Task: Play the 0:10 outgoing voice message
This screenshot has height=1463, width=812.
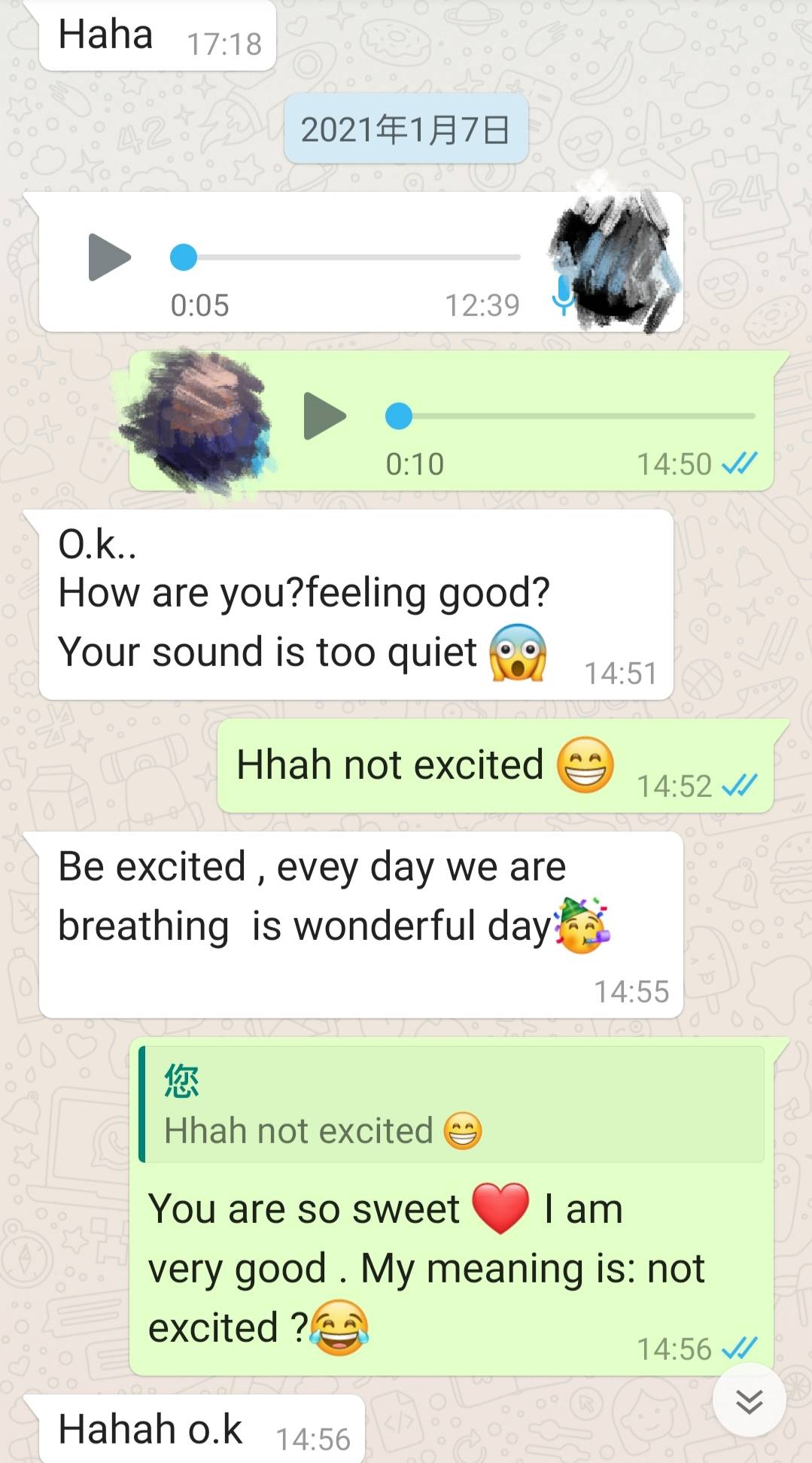Action: 322,415
